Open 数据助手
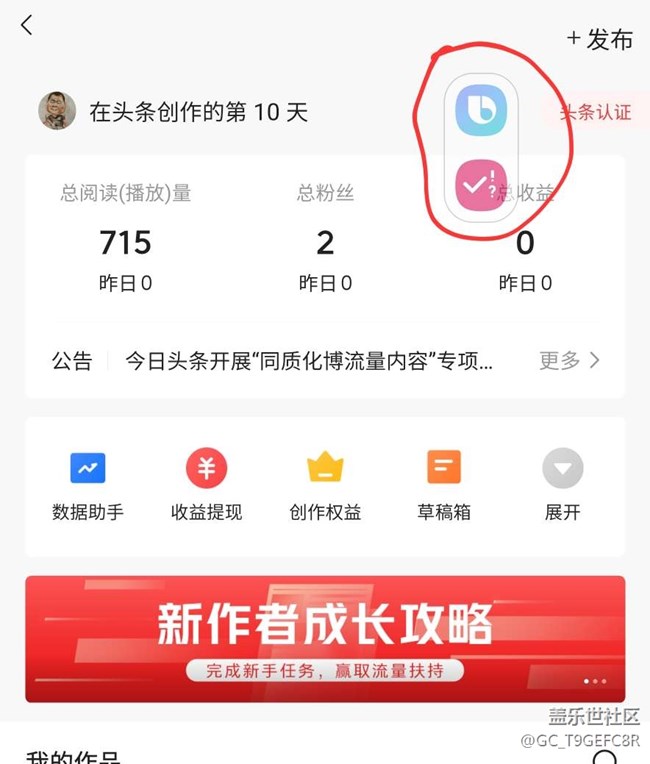Viewport: 650px width, 764px height. coord(88,485)
